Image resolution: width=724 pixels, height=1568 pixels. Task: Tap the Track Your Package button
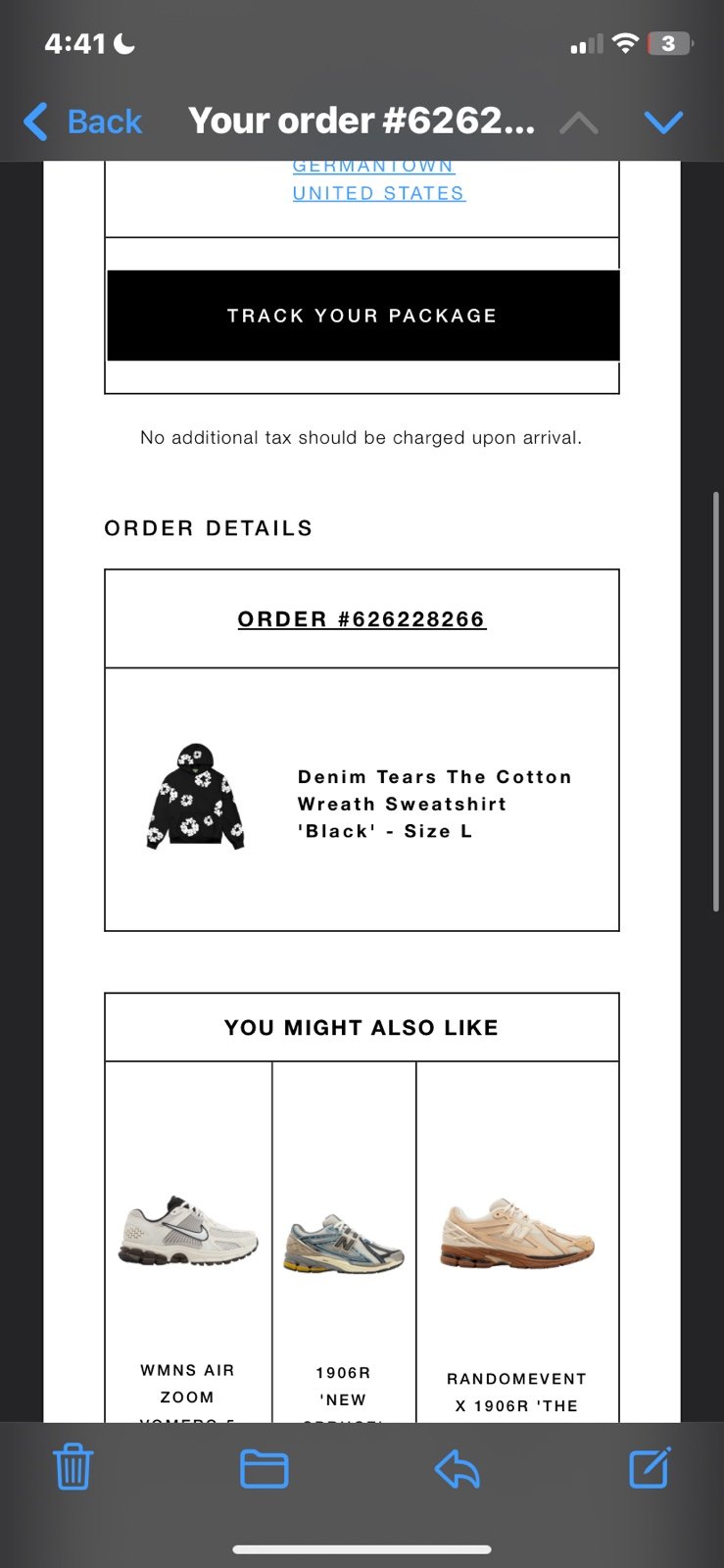362,316
